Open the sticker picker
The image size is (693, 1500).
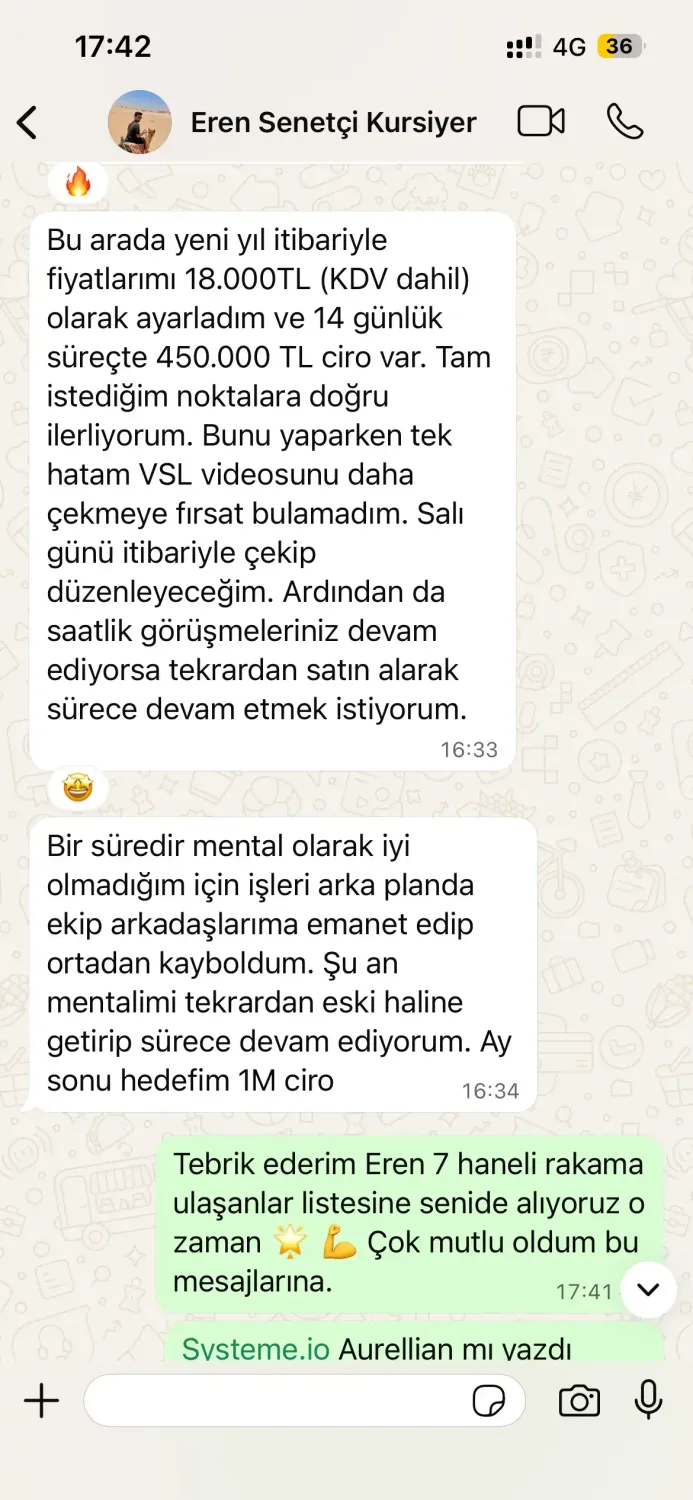point(489,1401)
